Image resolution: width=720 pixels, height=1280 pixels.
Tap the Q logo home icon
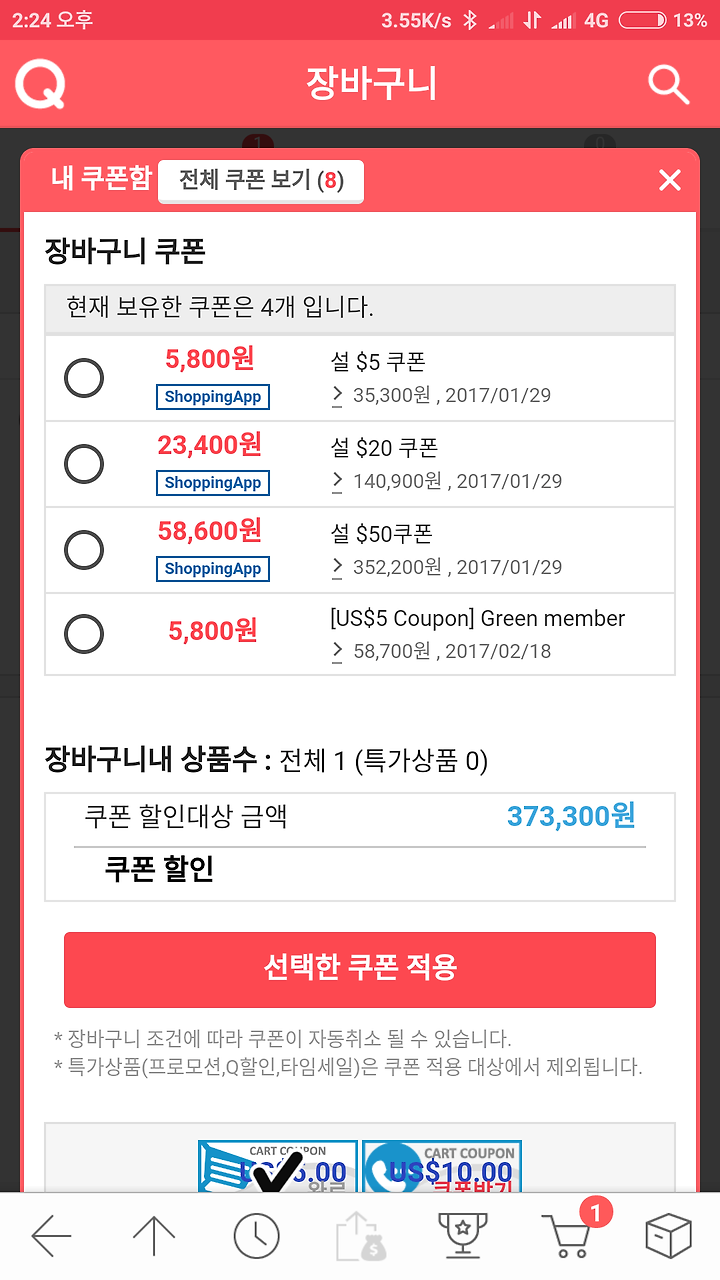(x=41, y=84)
